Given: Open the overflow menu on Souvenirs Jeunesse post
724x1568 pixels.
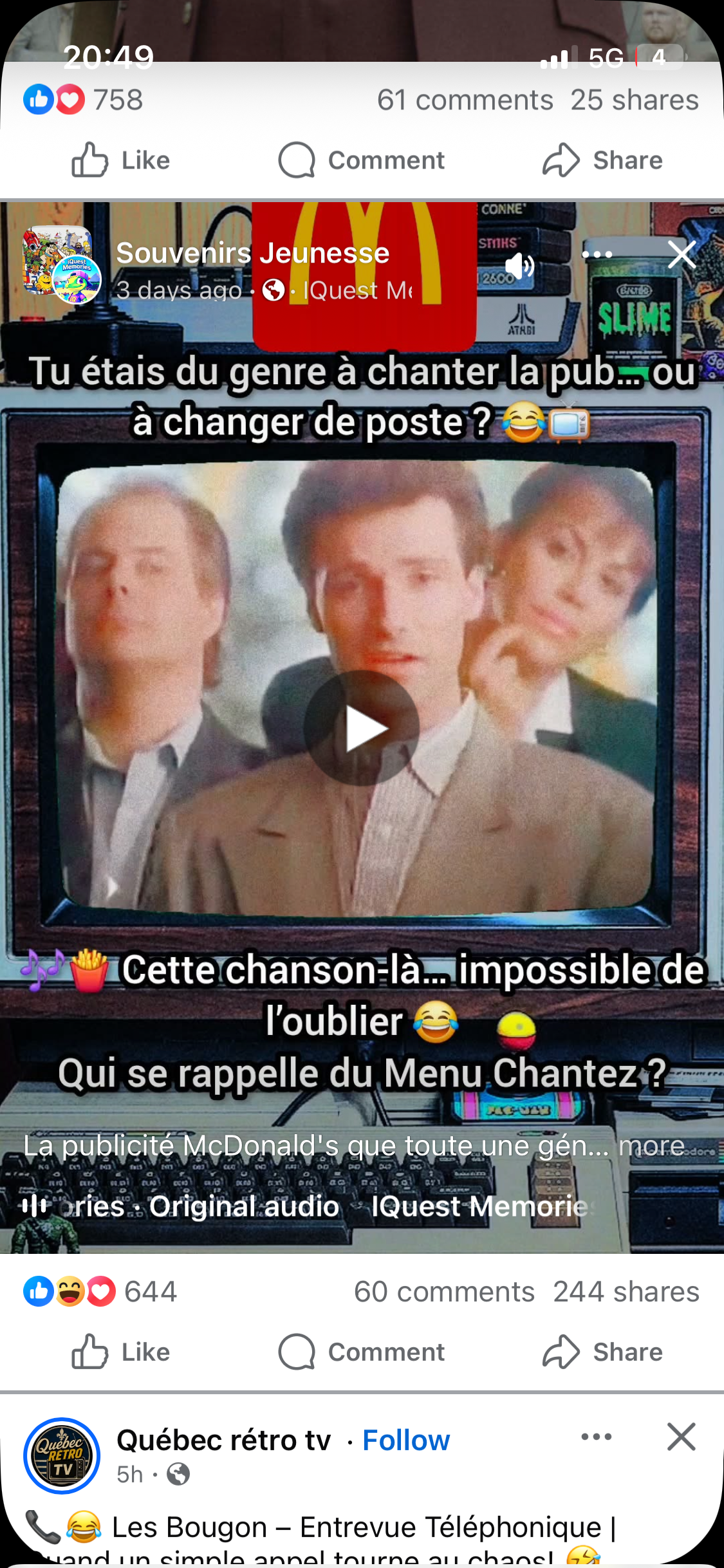Looking at the screenshot, I should 597,254.
